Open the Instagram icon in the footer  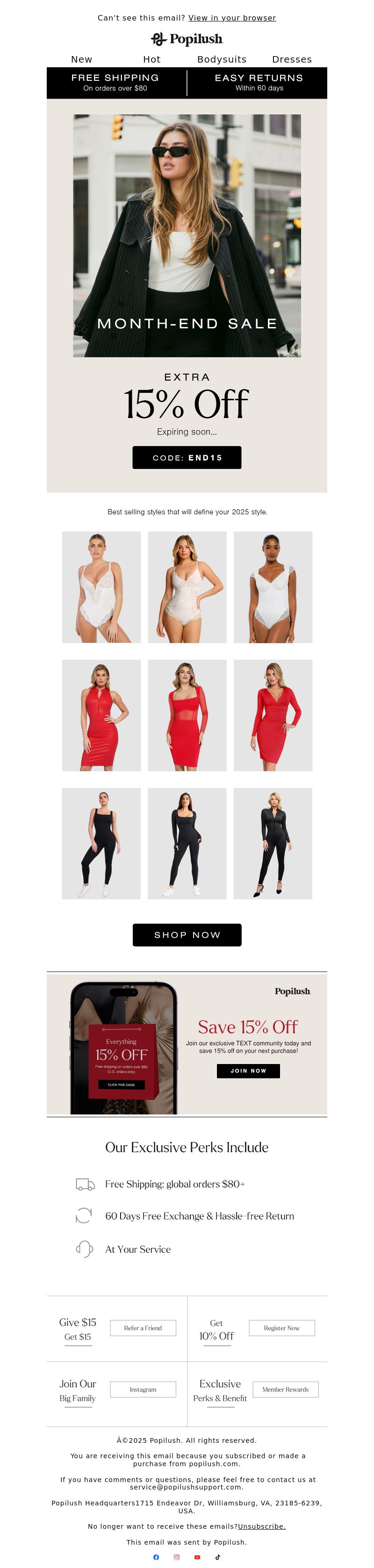[177, 1557]
